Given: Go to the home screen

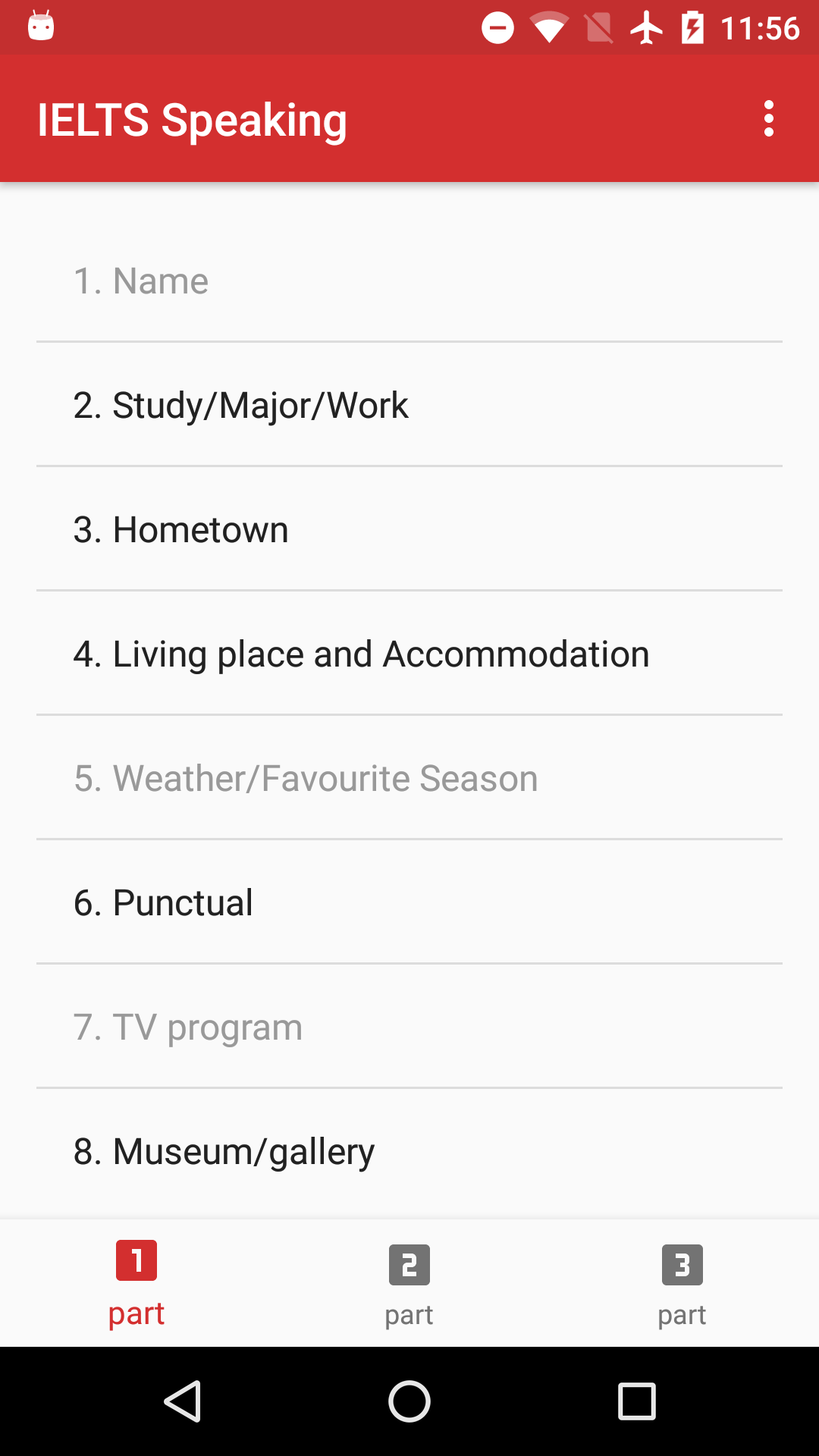Looking at the screenshot, I should [x=409, y=1401].
